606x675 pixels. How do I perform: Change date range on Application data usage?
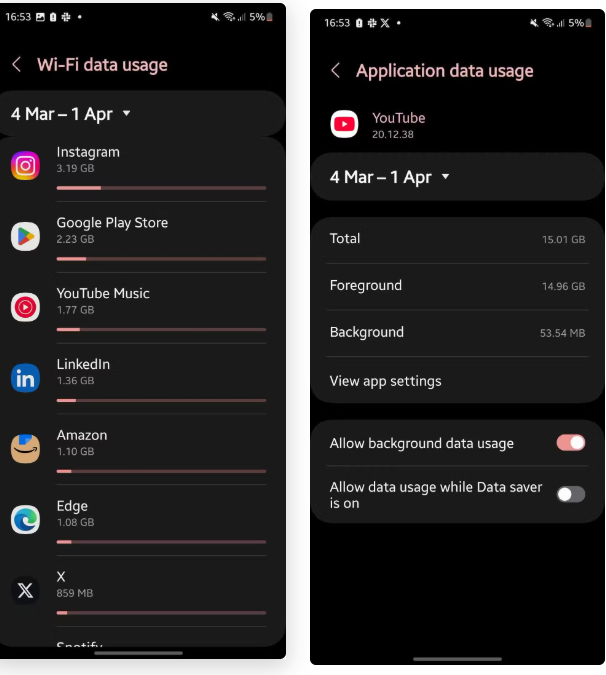tap(390, 177)
